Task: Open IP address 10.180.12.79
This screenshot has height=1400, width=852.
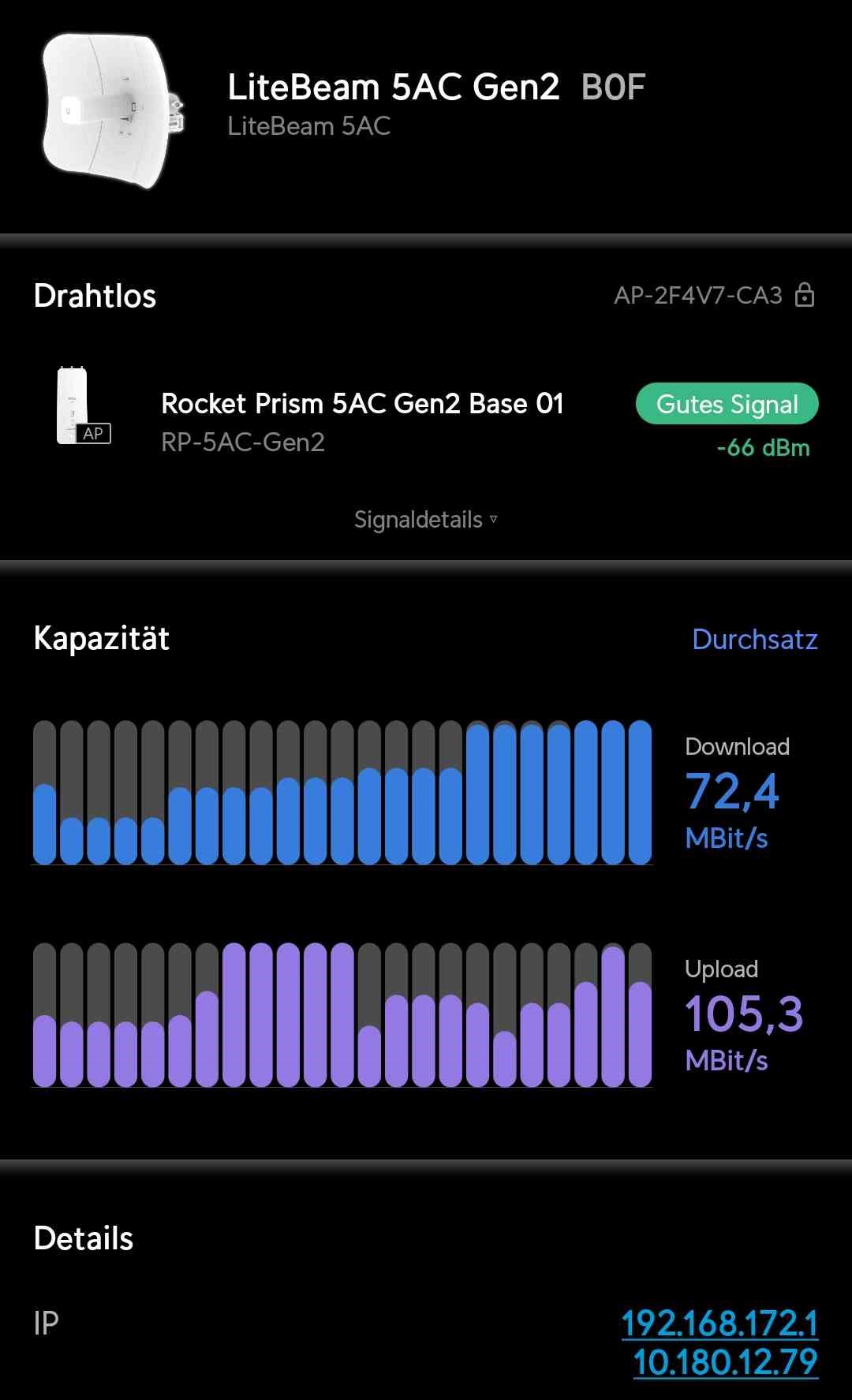Action: click(726, 1362)
